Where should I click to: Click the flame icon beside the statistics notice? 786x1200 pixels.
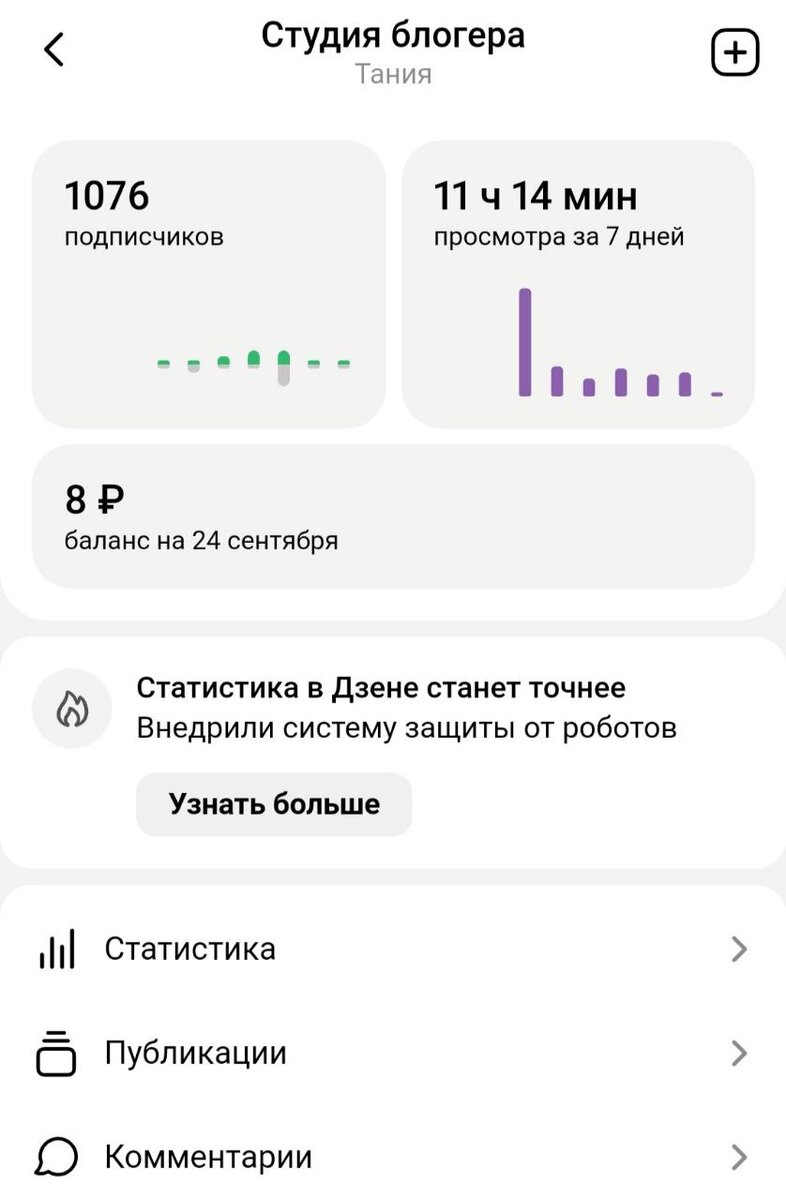pos(70,709)
